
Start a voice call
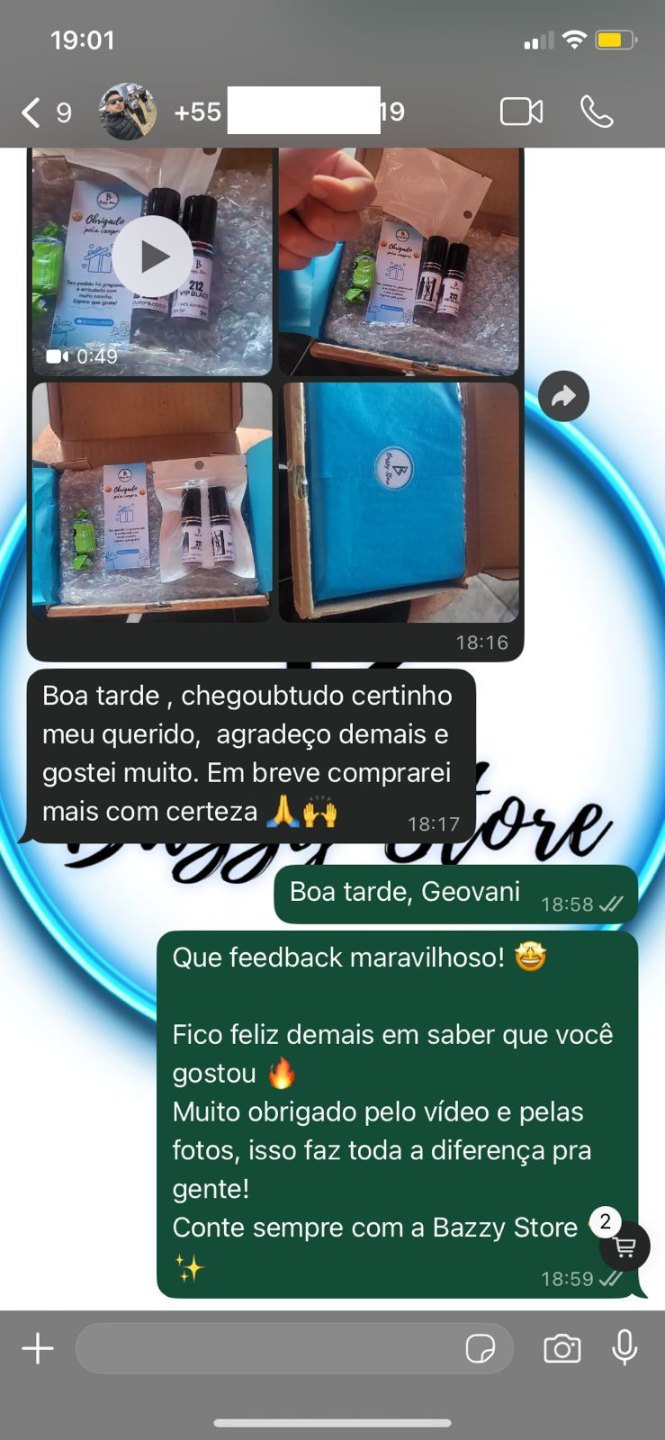click(x=597, y=111)
